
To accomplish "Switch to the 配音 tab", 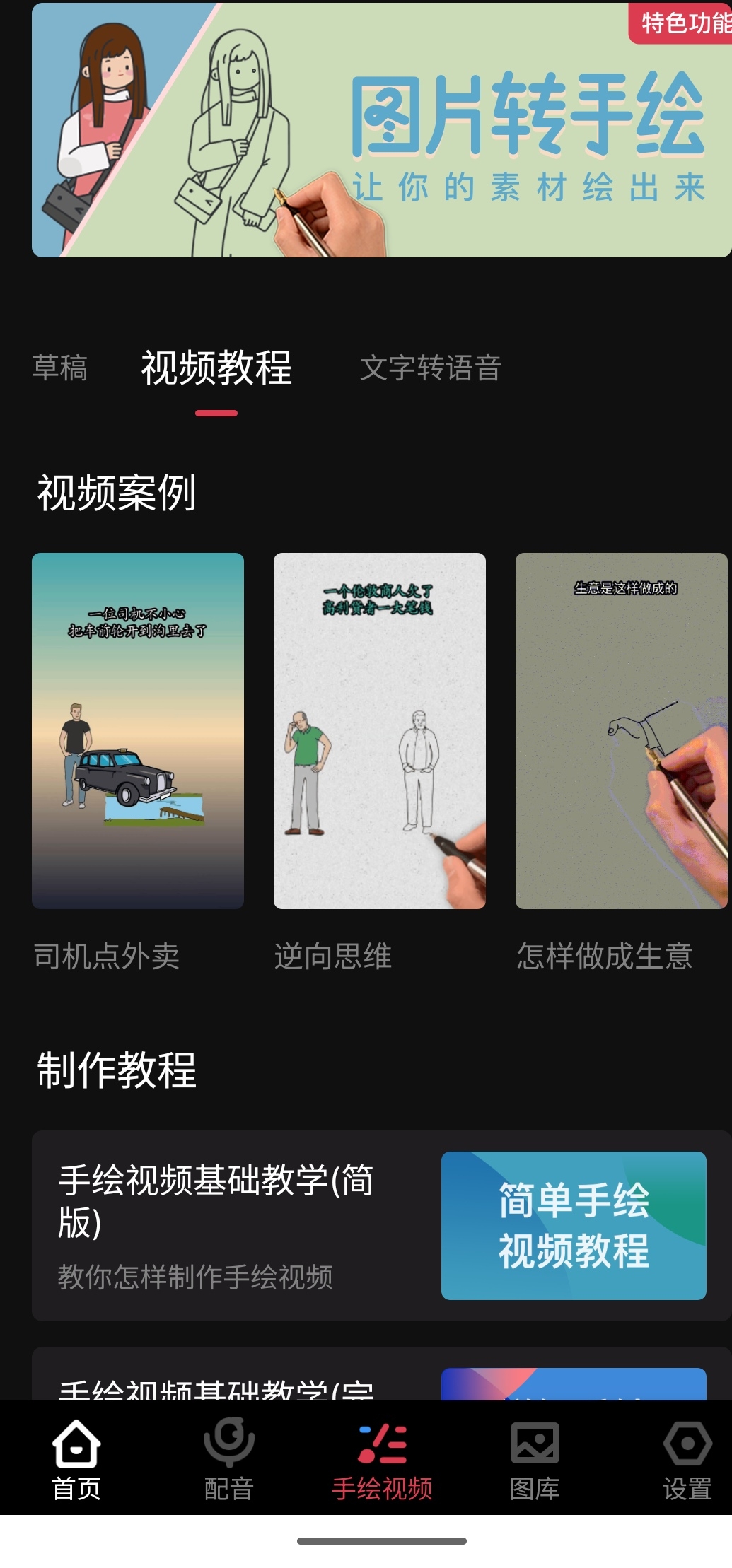I will [229, 1460].
